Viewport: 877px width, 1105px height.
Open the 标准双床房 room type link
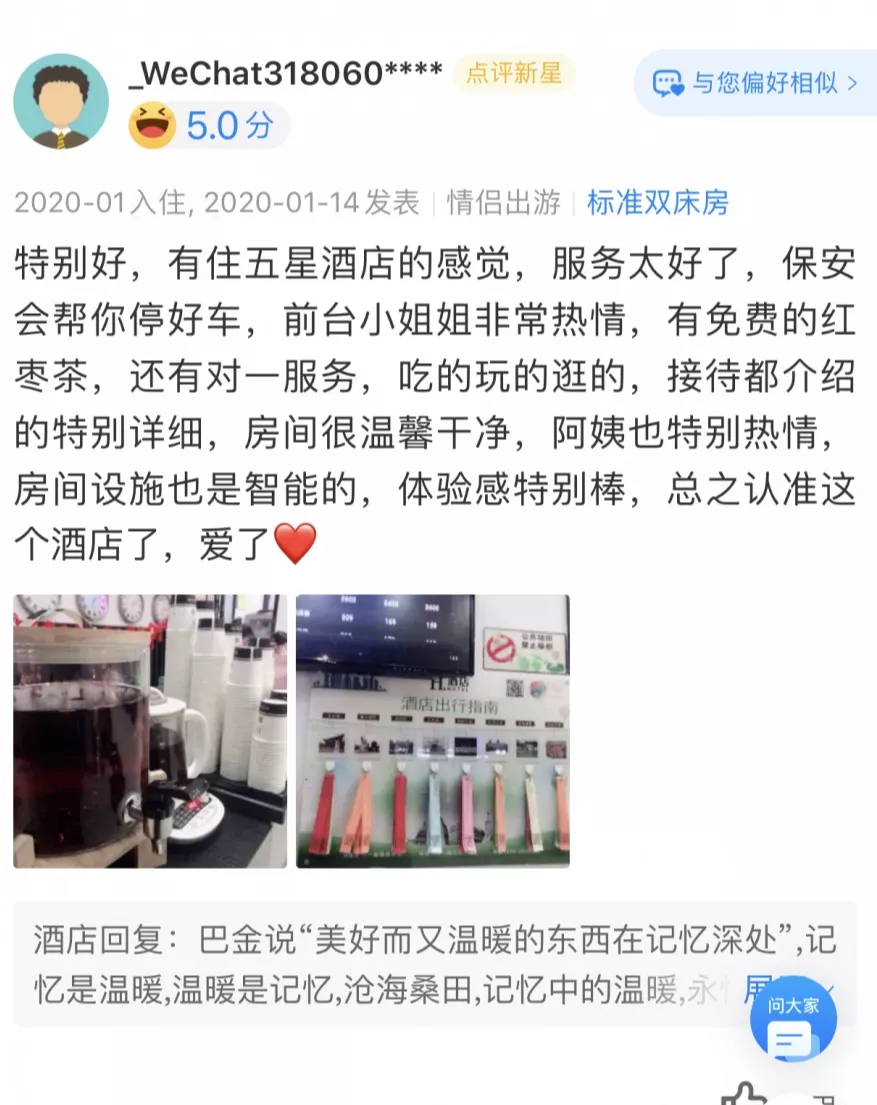pyautogui.click(x=657, y=203)
